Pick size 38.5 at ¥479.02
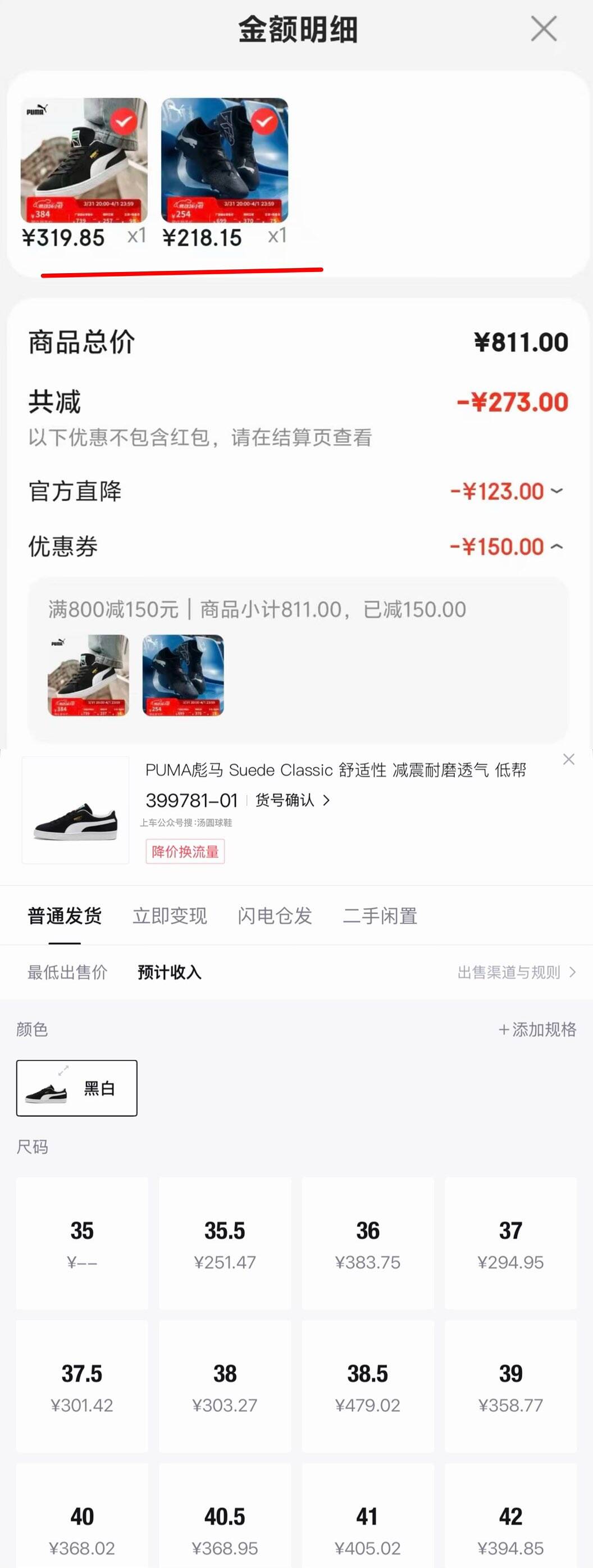Image resolution: width=593 pixels, height=1568 pixels. 367,1385
